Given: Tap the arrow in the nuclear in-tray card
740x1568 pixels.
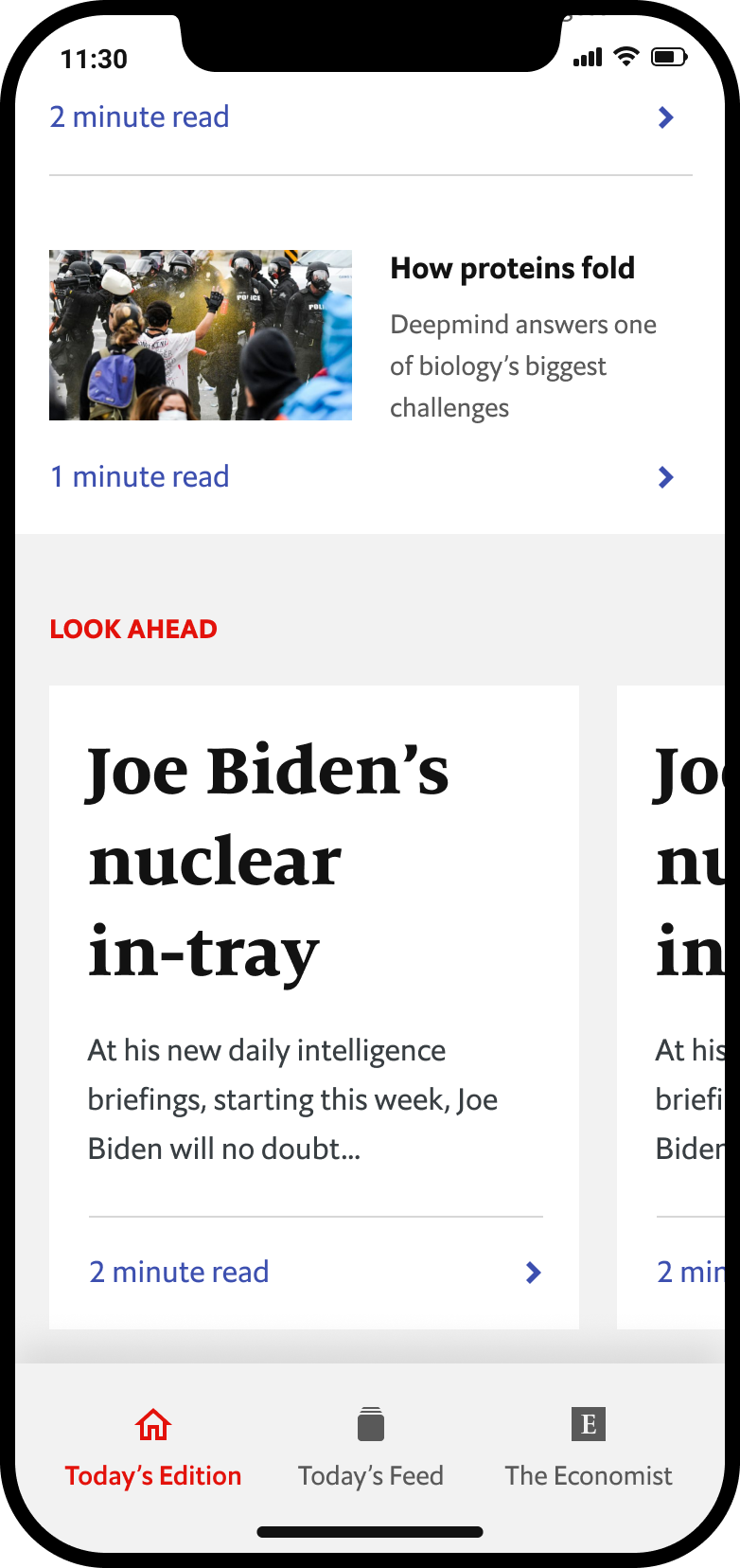Looking at the screenshot, I should point(534,1273).
